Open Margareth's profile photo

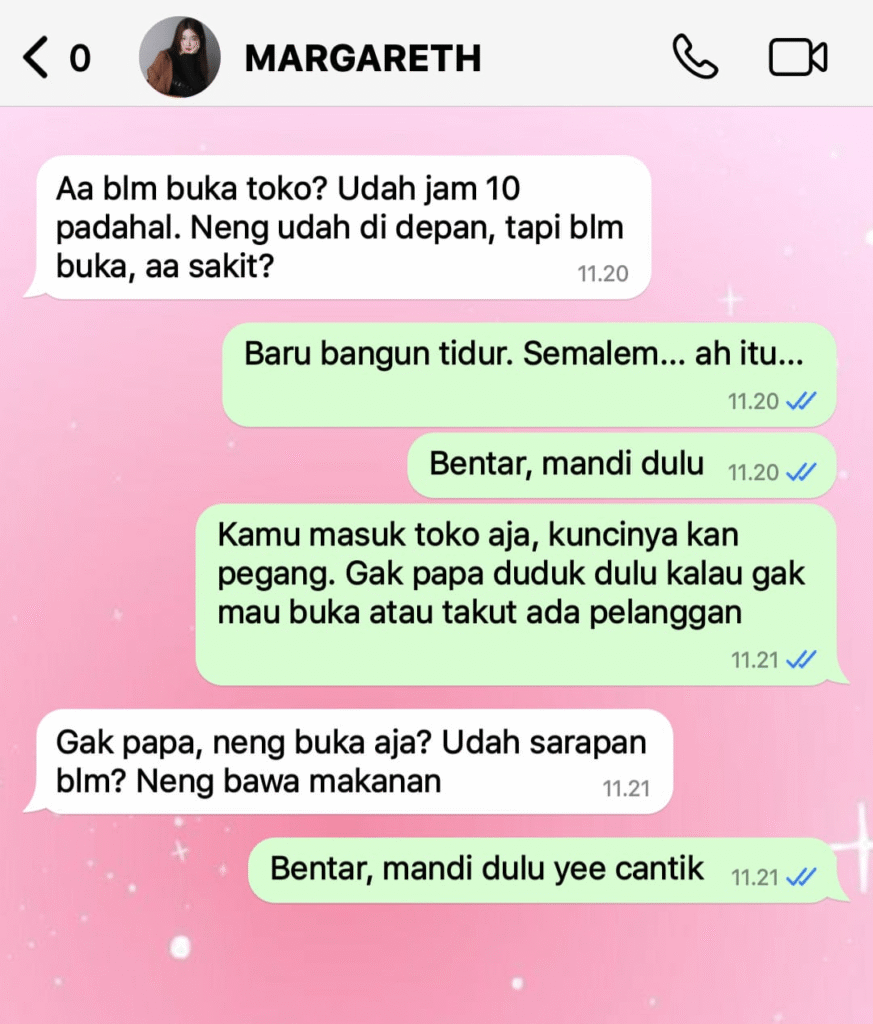pyautogui.click(x=180, y=57)
